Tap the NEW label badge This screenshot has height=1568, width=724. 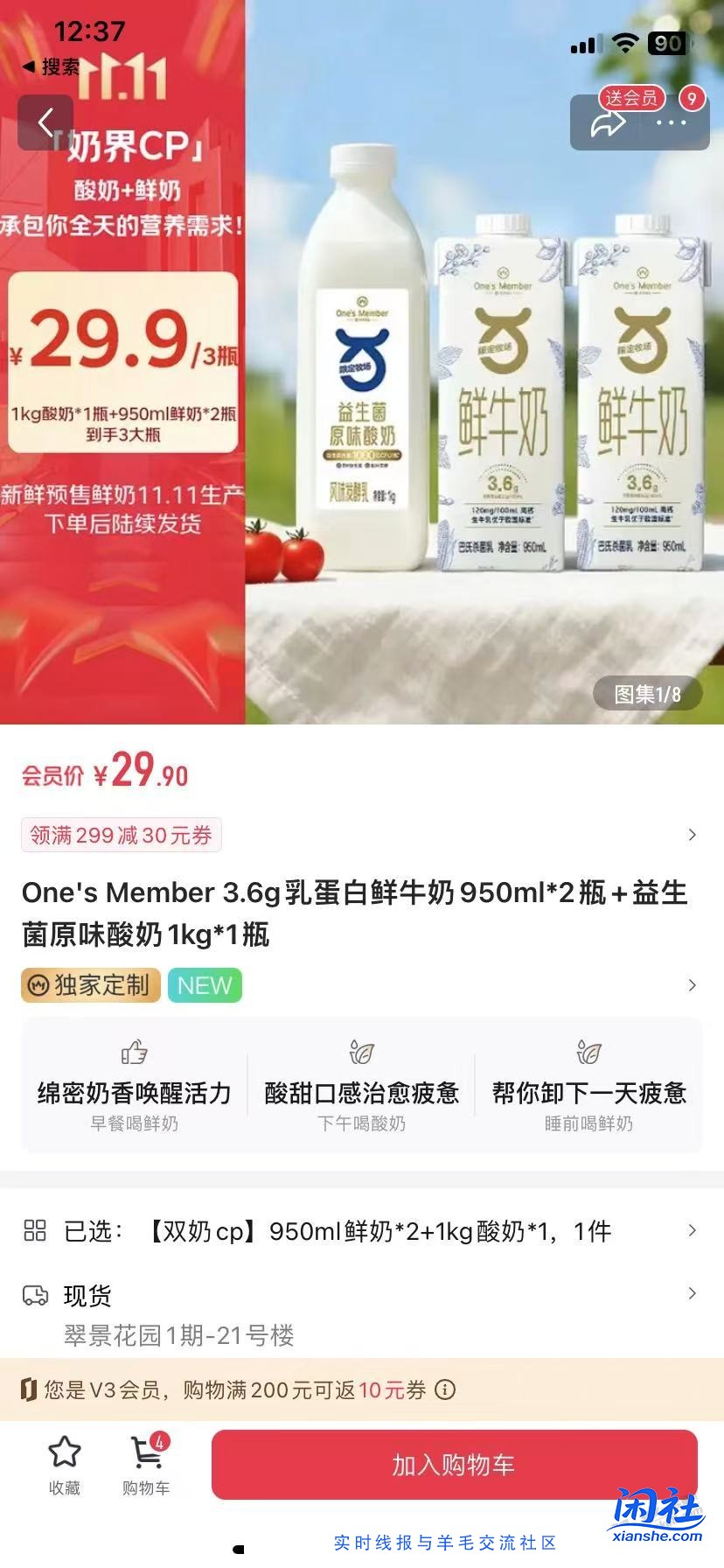click(204, 985)
